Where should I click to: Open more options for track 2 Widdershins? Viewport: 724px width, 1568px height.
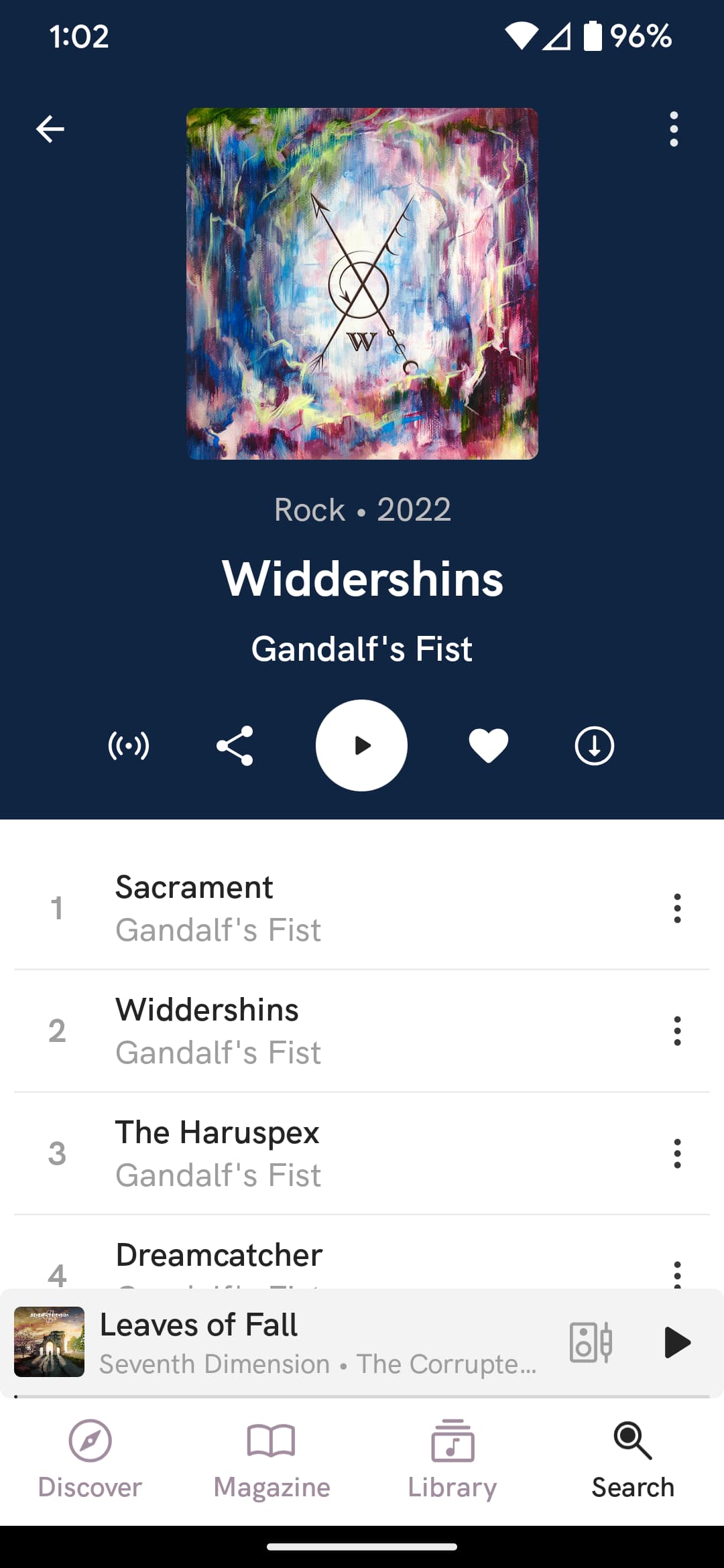coord(677,1031)
